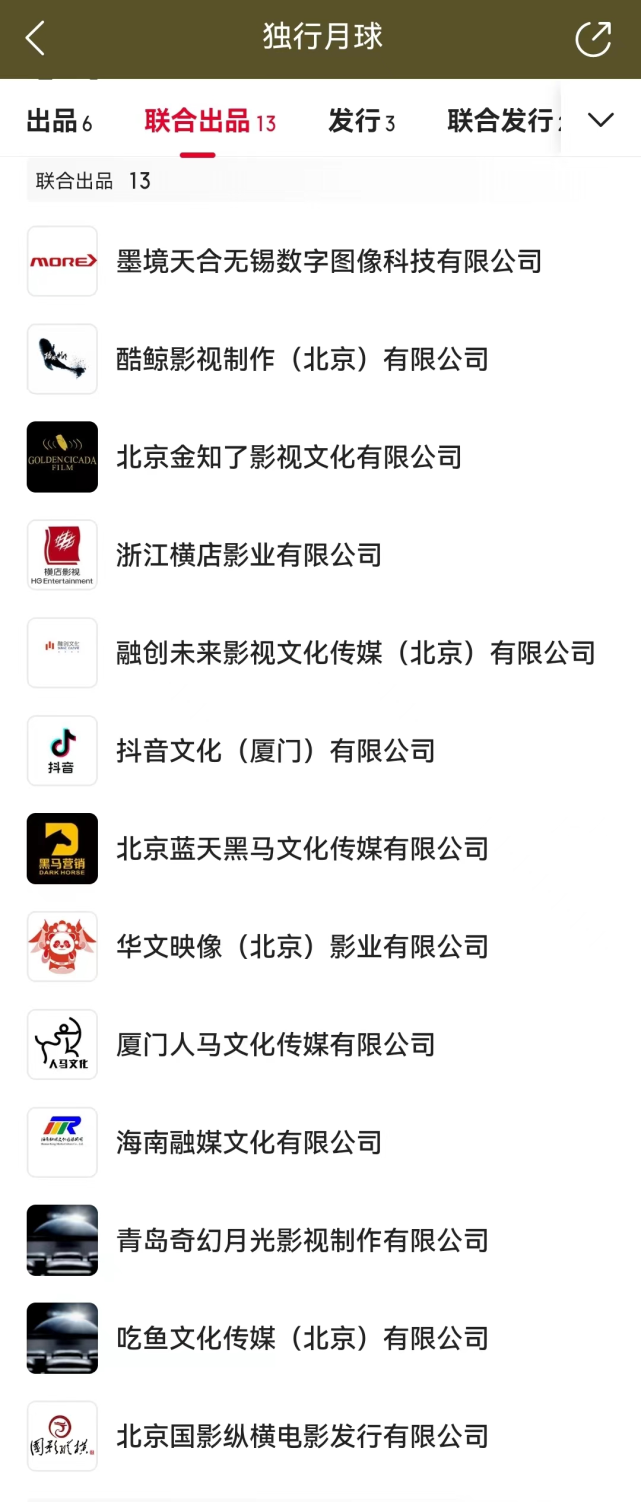Open 北京国影纵横电影发行有限公司
641x1502 pixels.
[302, 1436]
